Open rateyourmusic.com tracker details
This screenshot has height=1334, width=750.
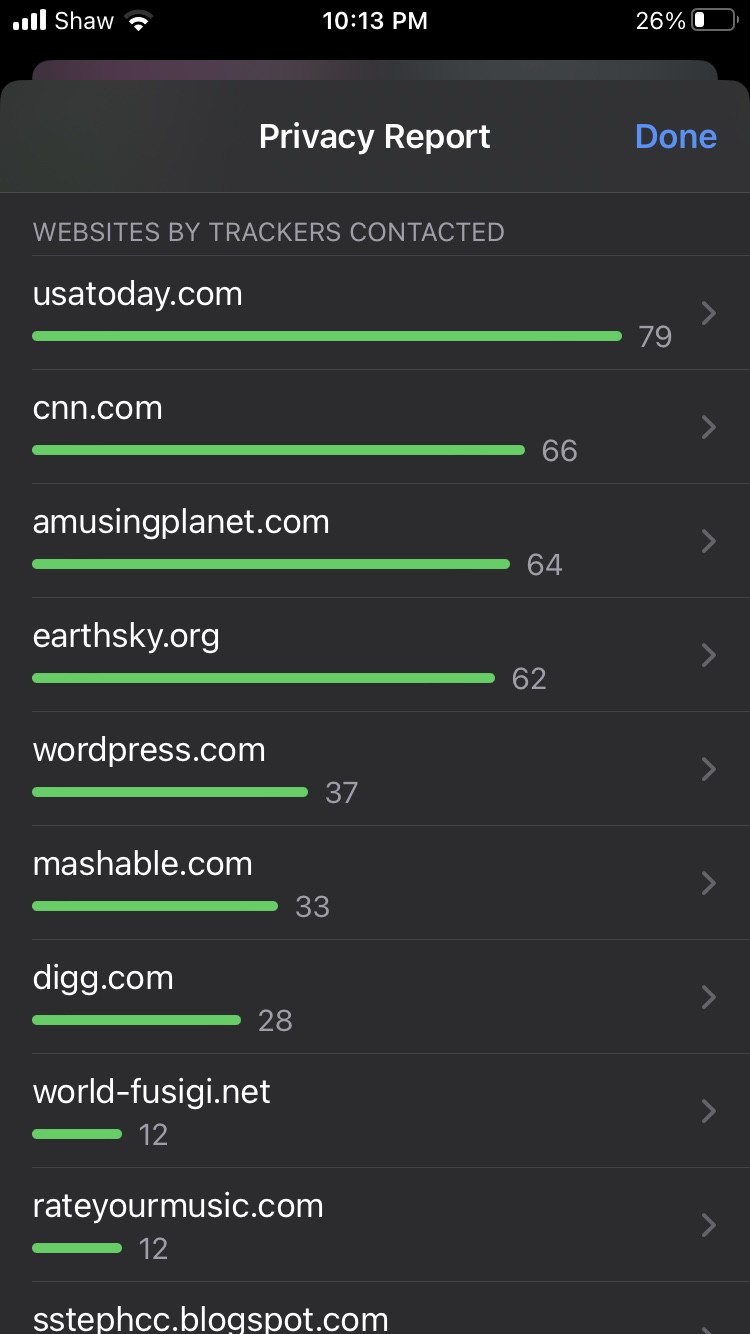point(375,1225)
